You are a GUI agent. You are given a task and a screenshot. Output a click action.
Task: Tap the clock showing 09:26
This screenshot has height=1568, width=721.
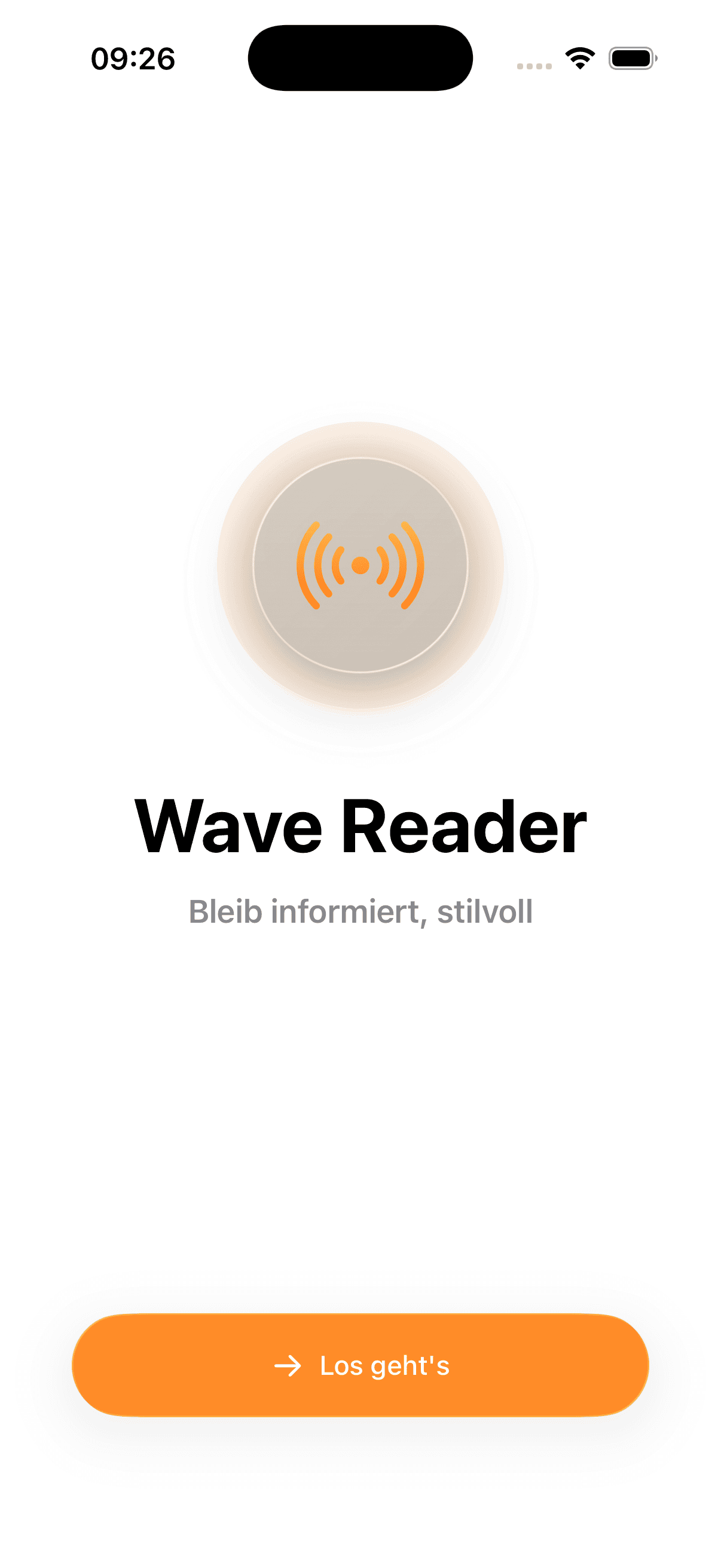tap(133, 58)
